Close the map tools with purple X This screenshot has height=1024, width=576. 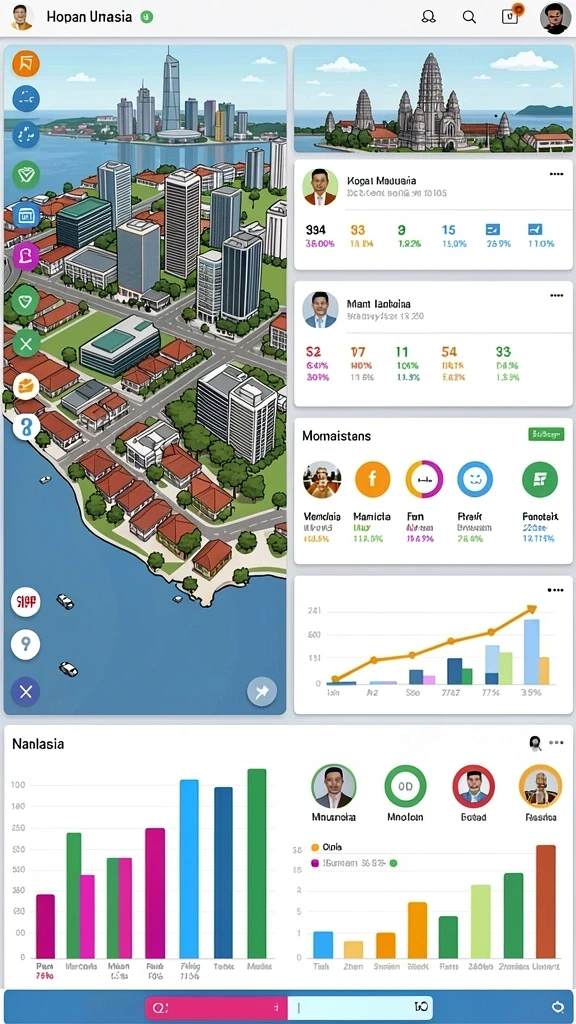(x=25, y=692)
